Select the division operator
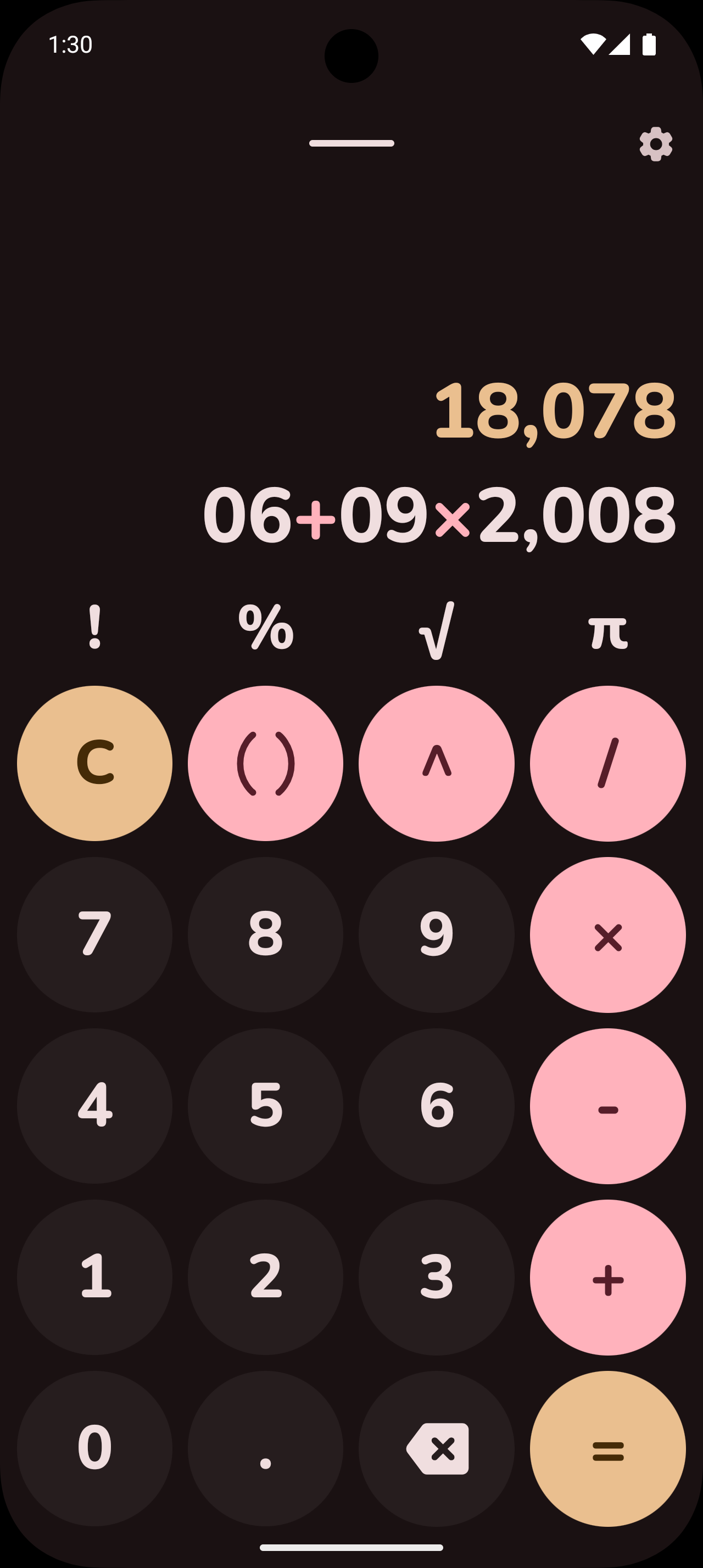Viewport: 703px width, 1568px height. click(607, 763)
